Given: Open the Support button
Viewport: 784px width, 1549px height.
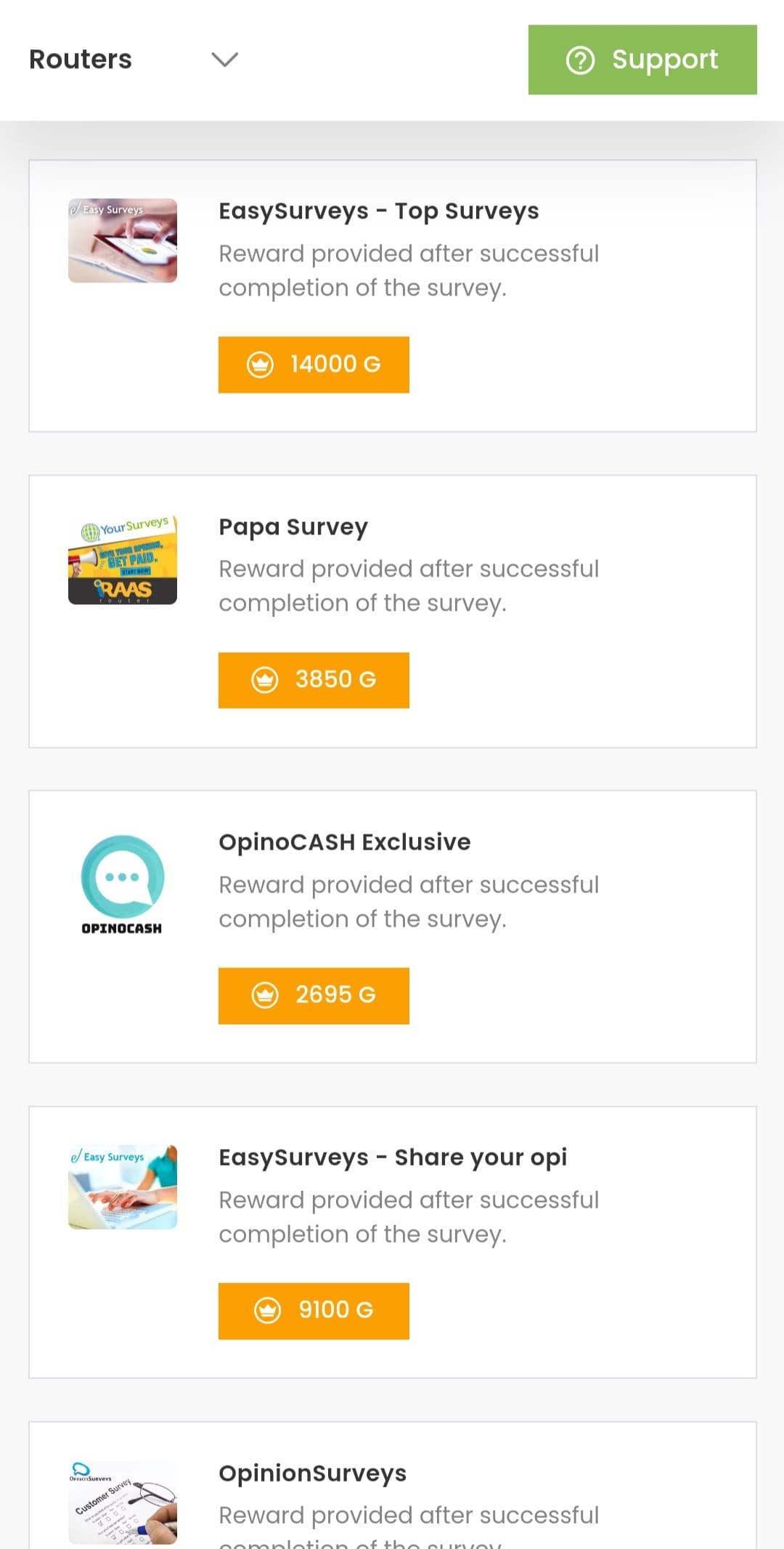Looking at the screenshot, I should click(642, 60).
